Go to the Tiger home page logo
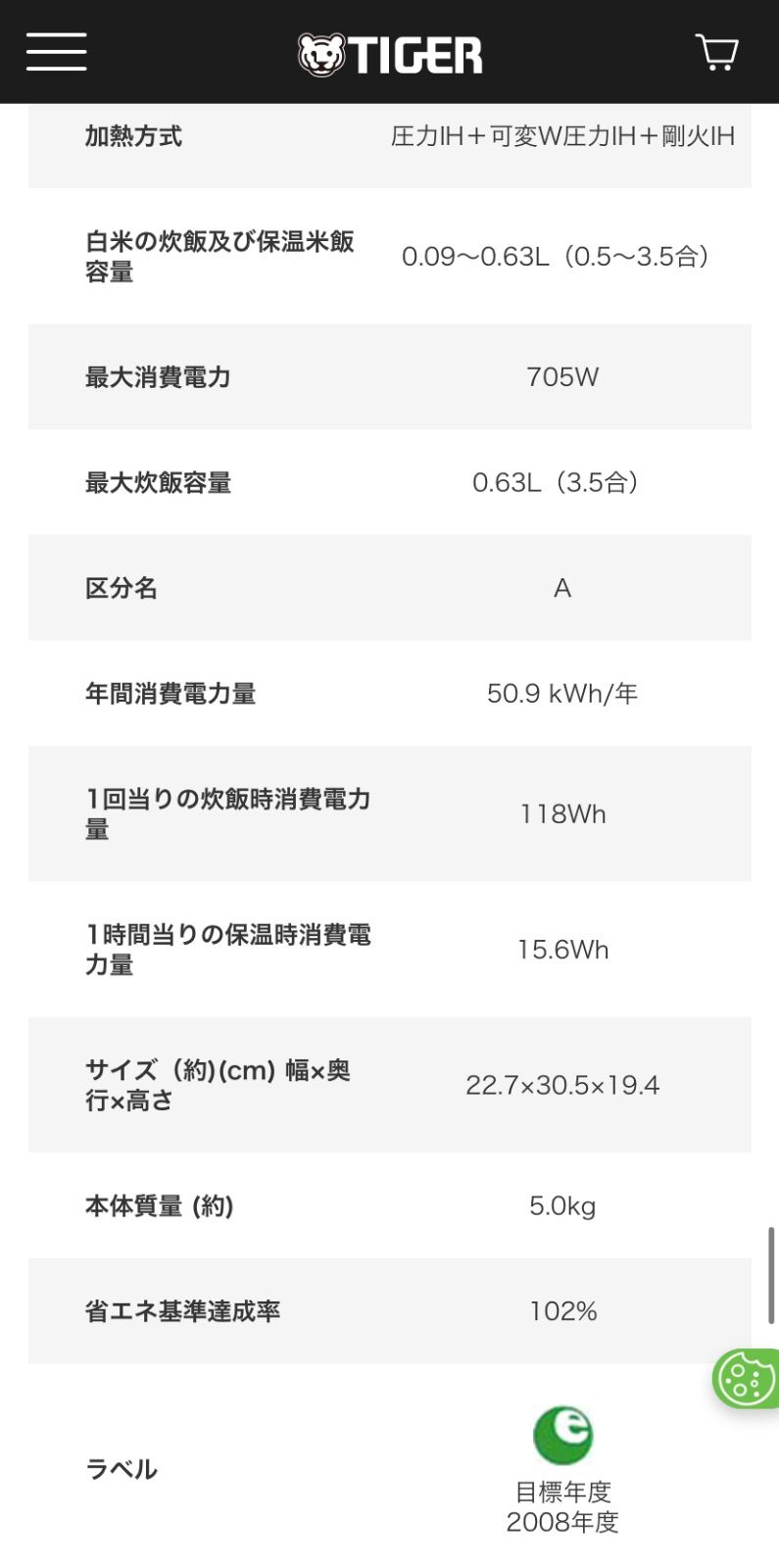 tap(390, 55)
